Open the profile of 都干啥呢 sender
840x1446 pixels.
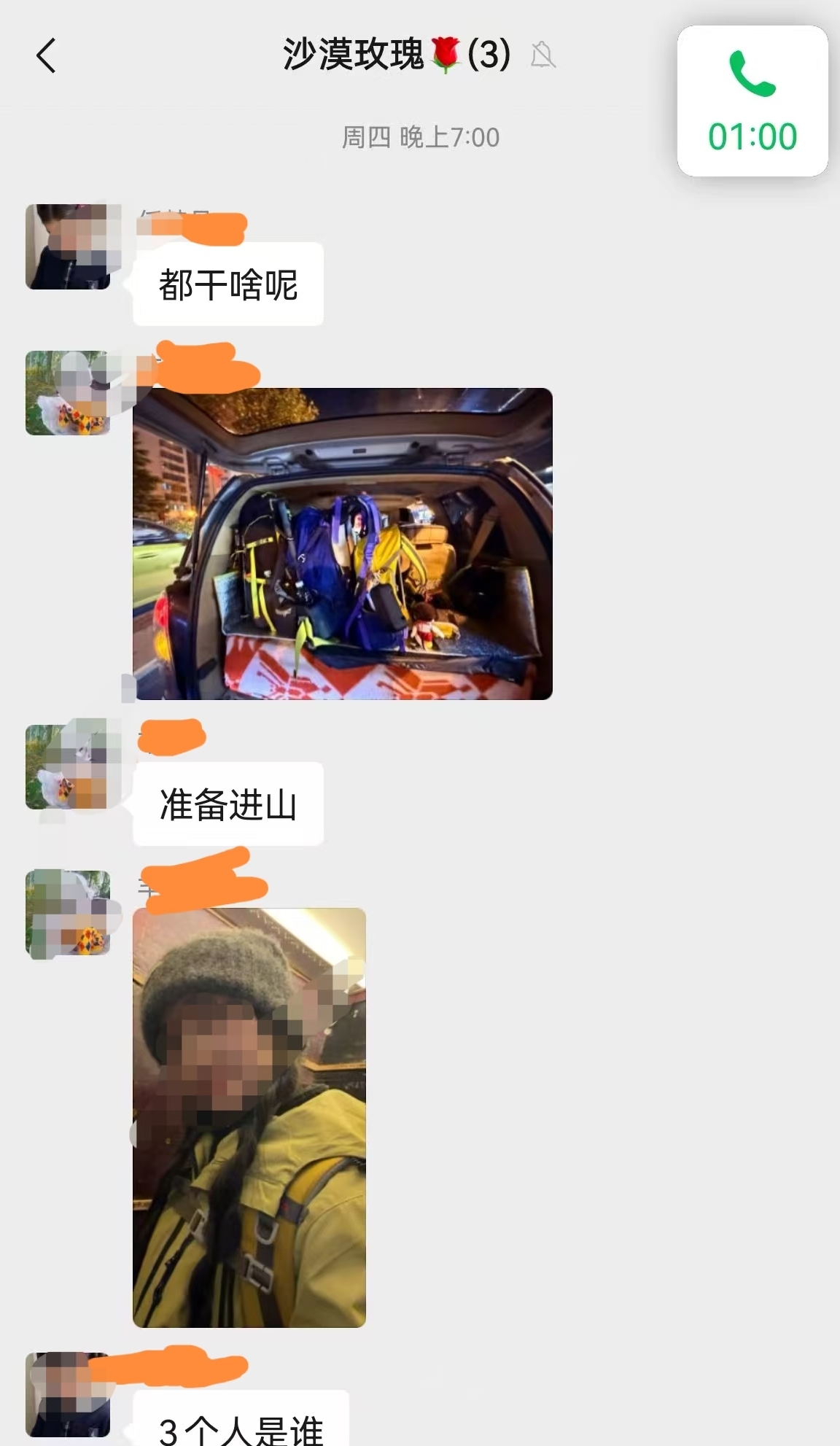click(68, 246)
